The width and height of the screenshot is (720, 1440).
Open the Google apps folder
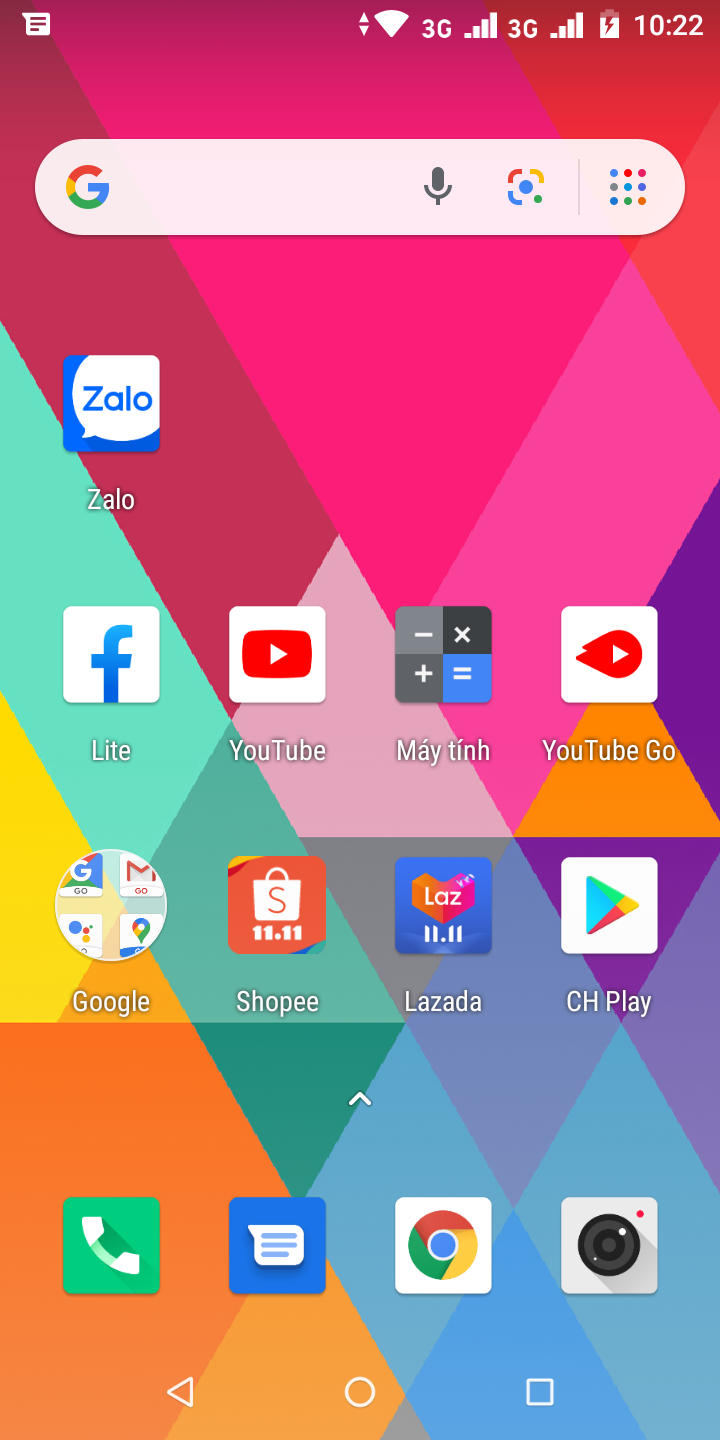[x=111, y=906]
